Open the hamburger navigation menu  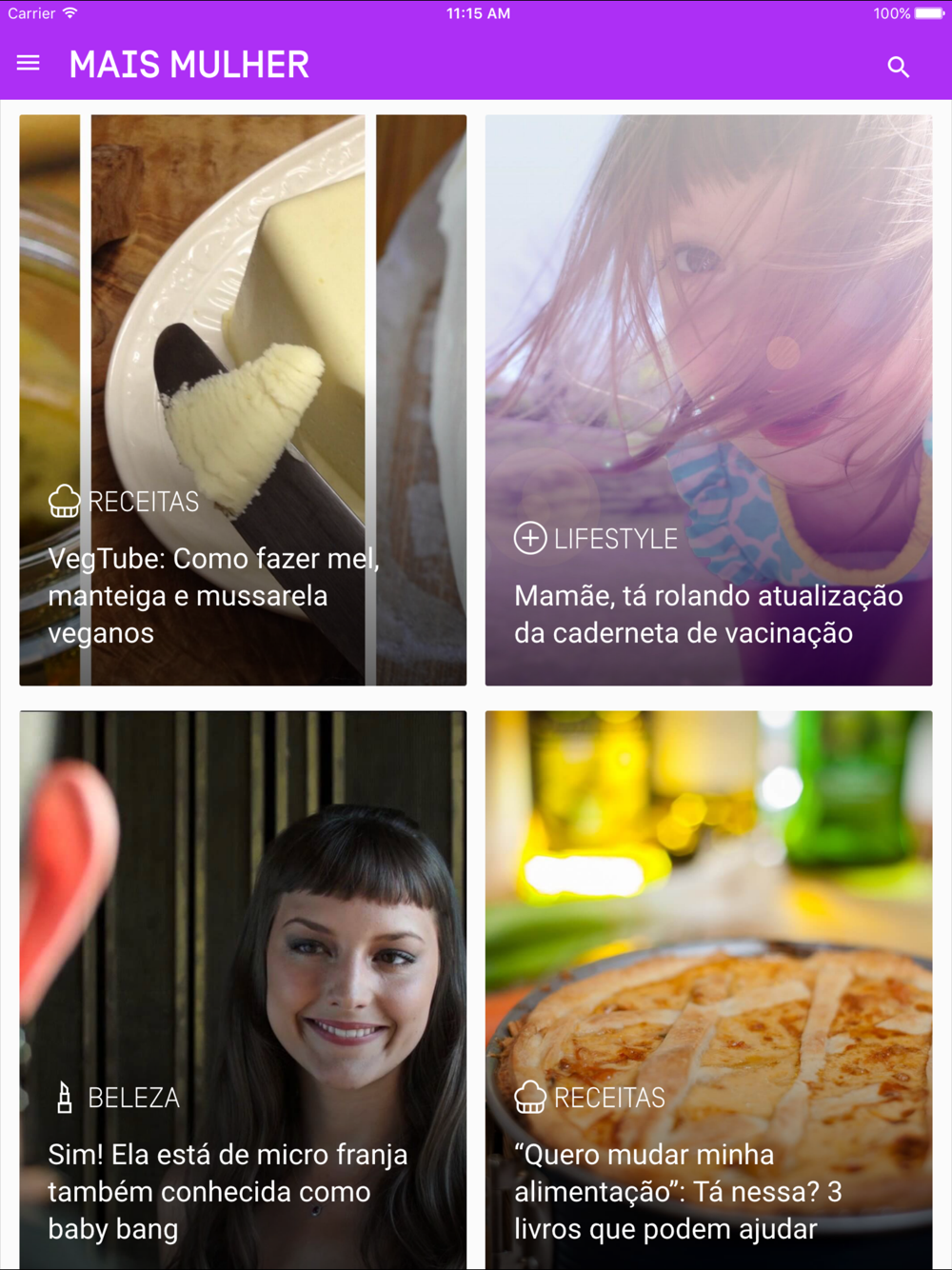click(29, 64)
